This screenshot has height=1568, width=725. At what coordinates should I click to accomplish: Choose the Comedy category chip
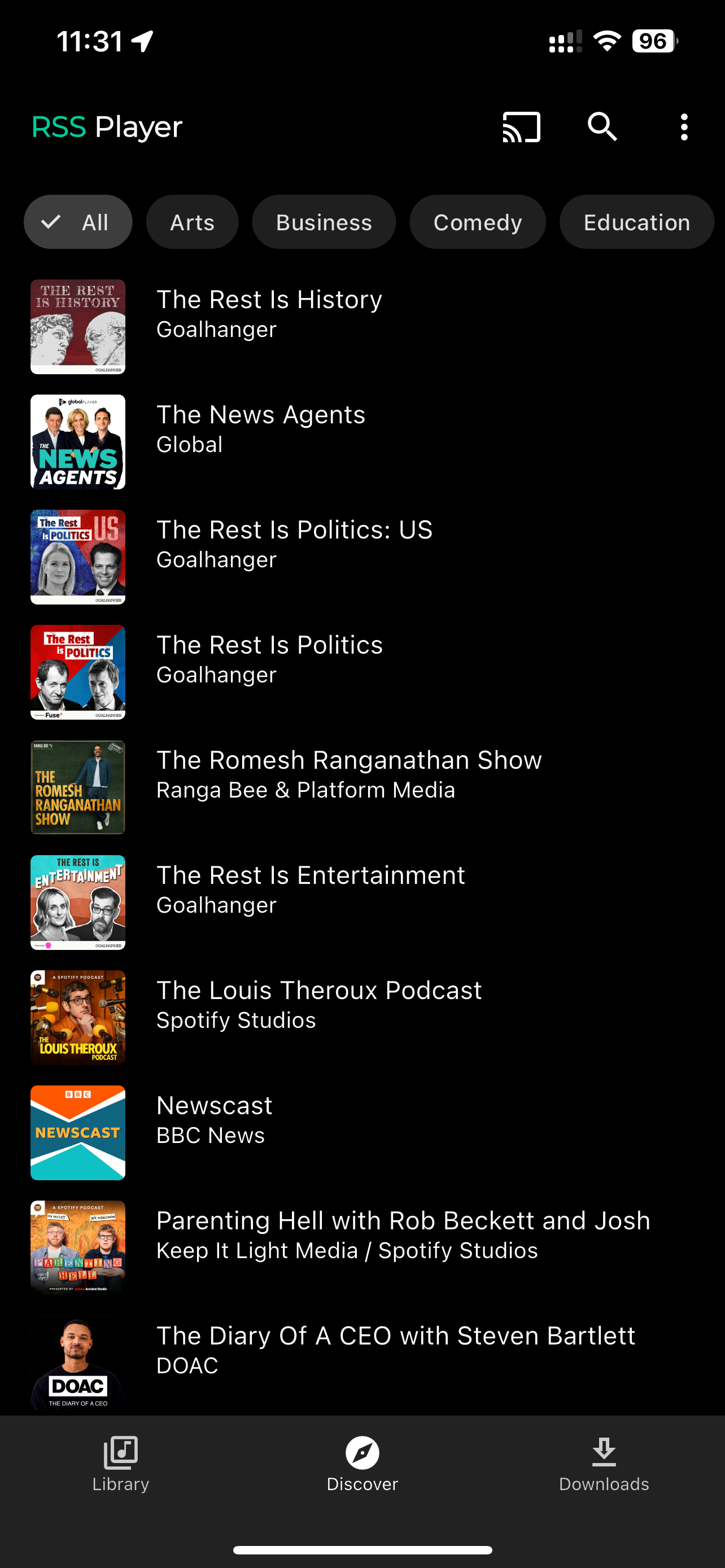click(477, 222)
